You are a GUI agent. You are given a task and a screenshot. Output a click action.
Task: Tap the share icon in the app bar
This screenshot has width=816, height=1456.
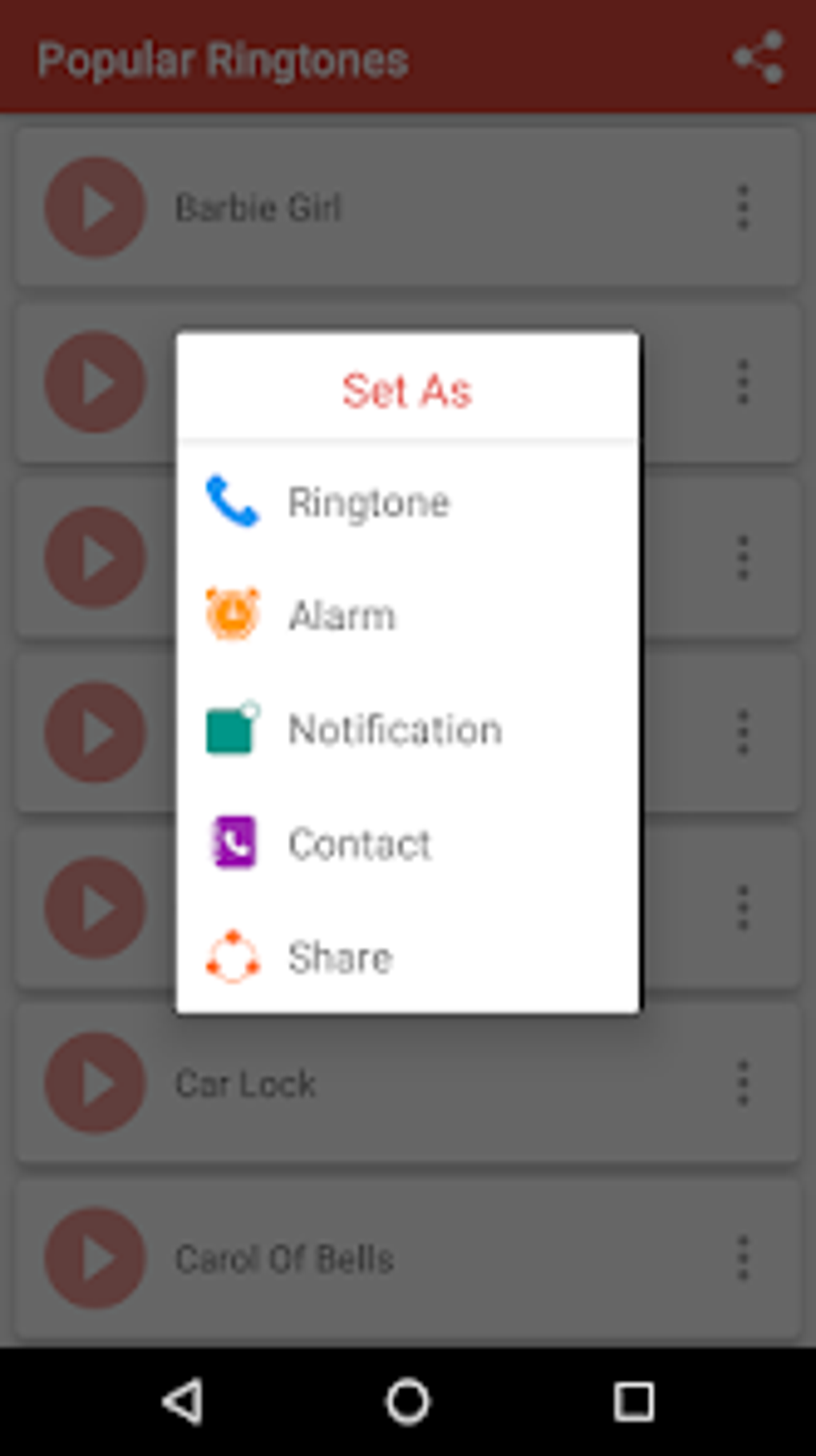(x=758, y=58)
